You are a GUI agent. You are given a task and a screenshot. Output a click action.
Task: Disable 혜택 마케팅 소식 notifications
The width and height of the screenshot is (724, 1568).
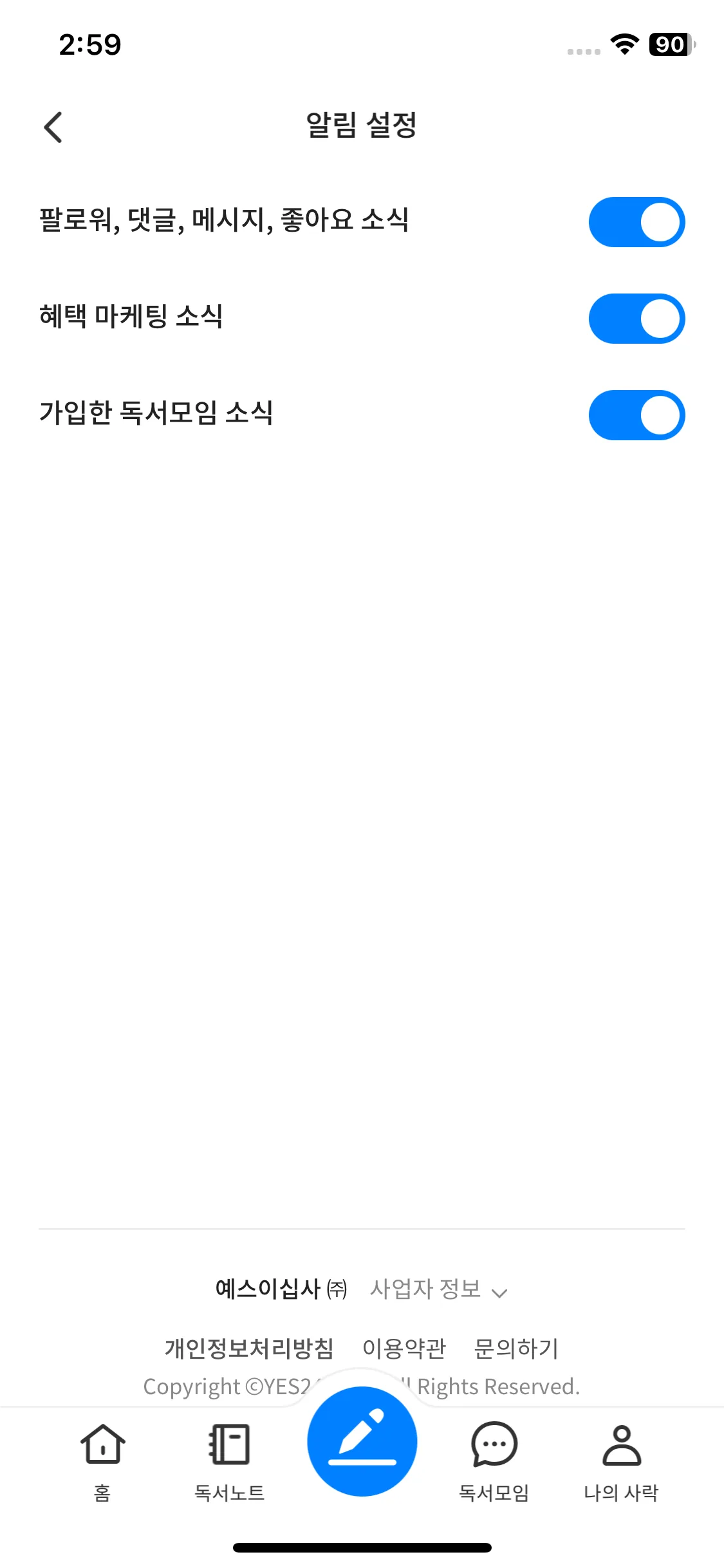pos(636,319)
